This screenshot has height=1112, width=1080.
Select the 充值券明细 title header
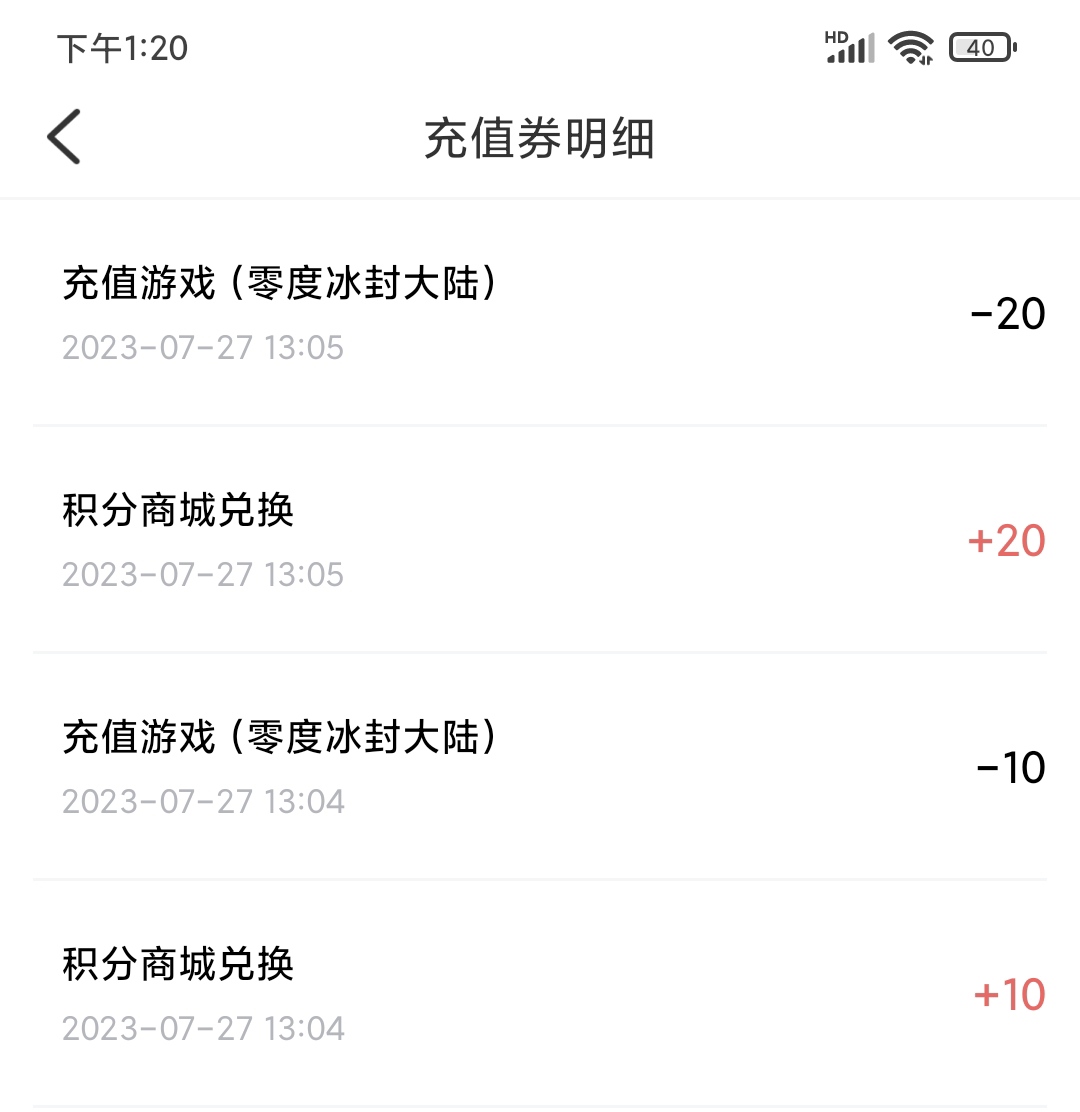click(540, 140)
